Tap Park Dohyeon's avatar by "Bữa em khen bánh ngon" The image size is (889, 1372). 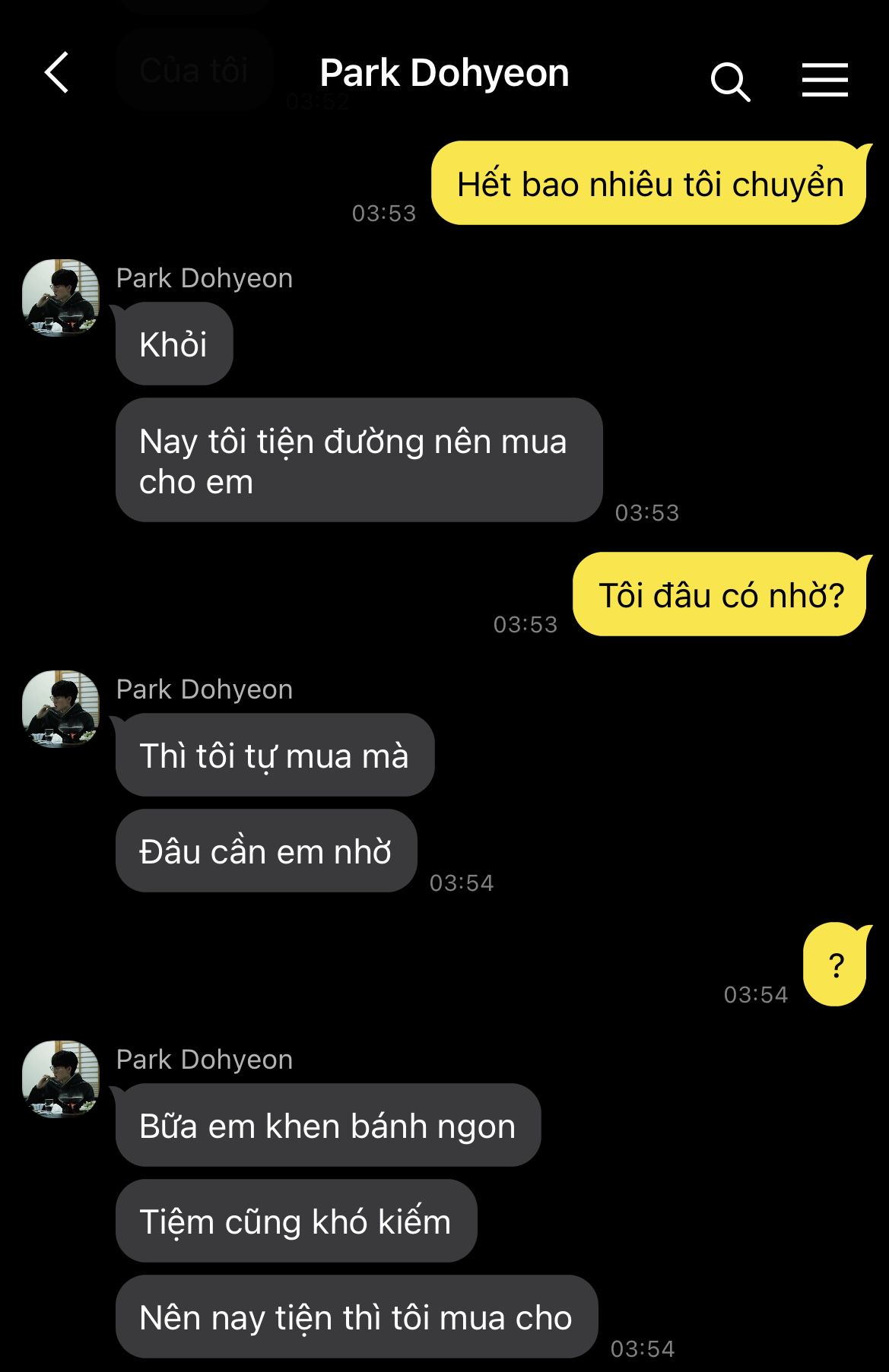click(61, 1079)
